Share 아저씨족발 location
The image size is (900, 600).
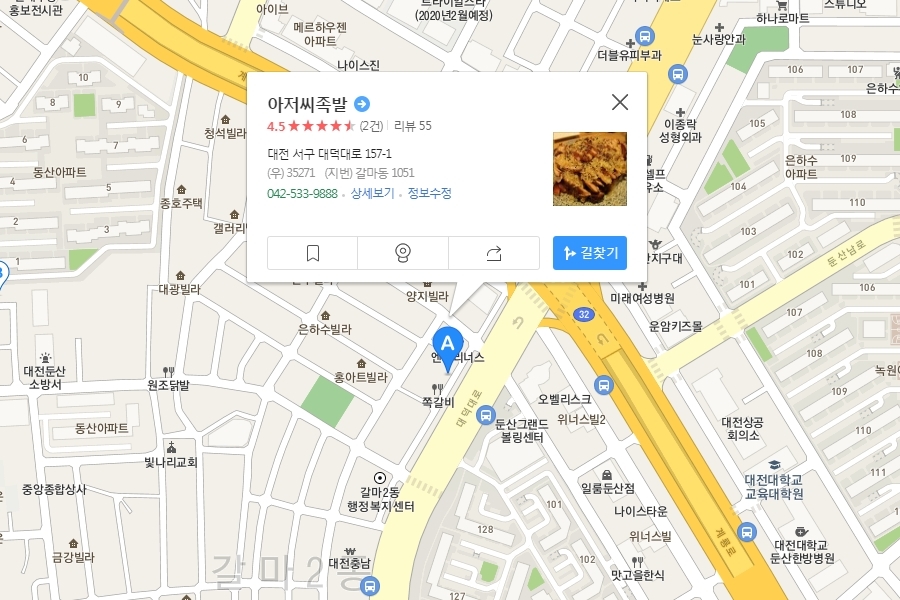(x=493, y=253)
